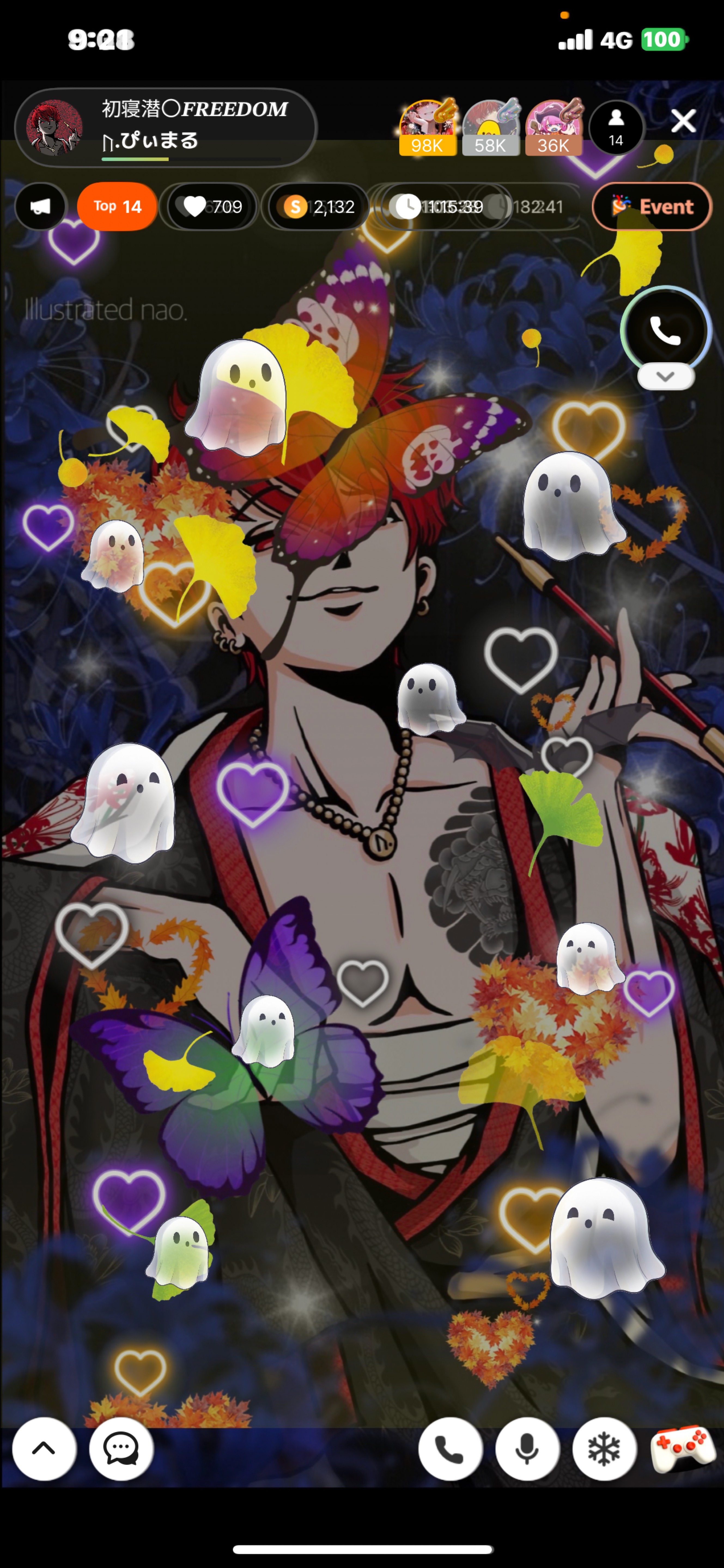
Task: Tap the snowflake effect button
Action: pos(604,1449)
